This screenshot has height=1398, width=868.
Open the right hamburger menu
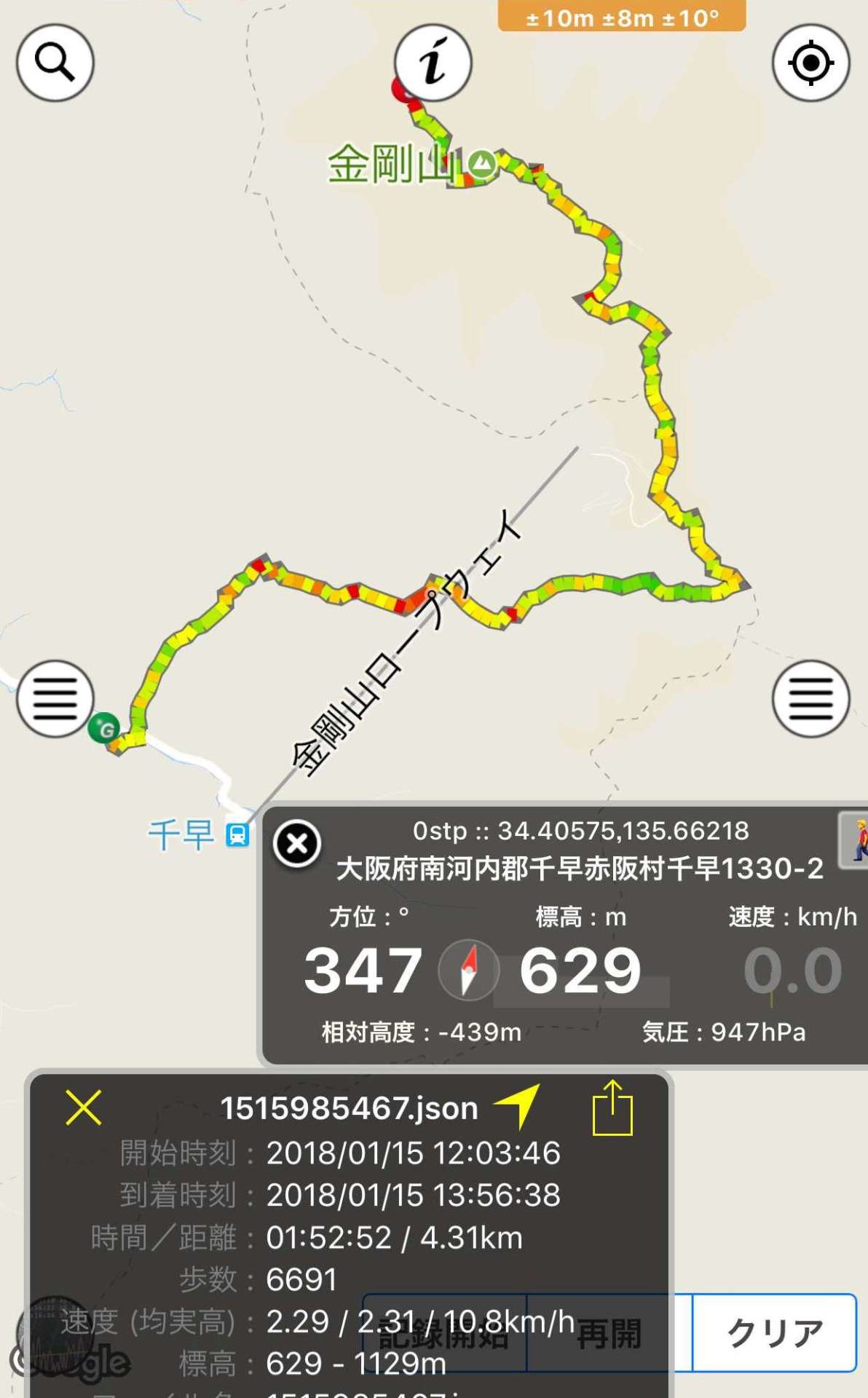810,699
